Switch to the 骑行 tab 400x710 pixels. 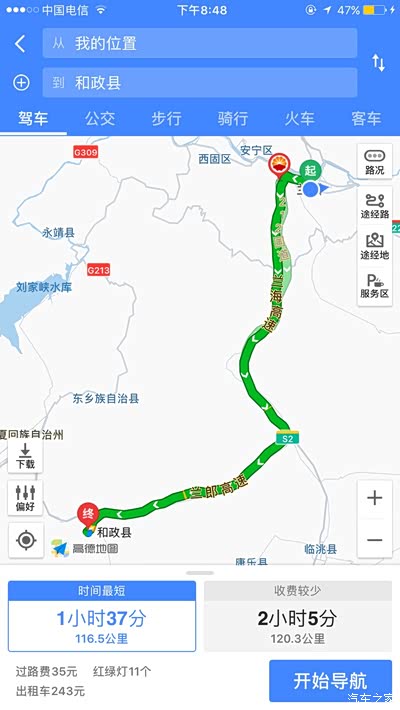(232, 119)
